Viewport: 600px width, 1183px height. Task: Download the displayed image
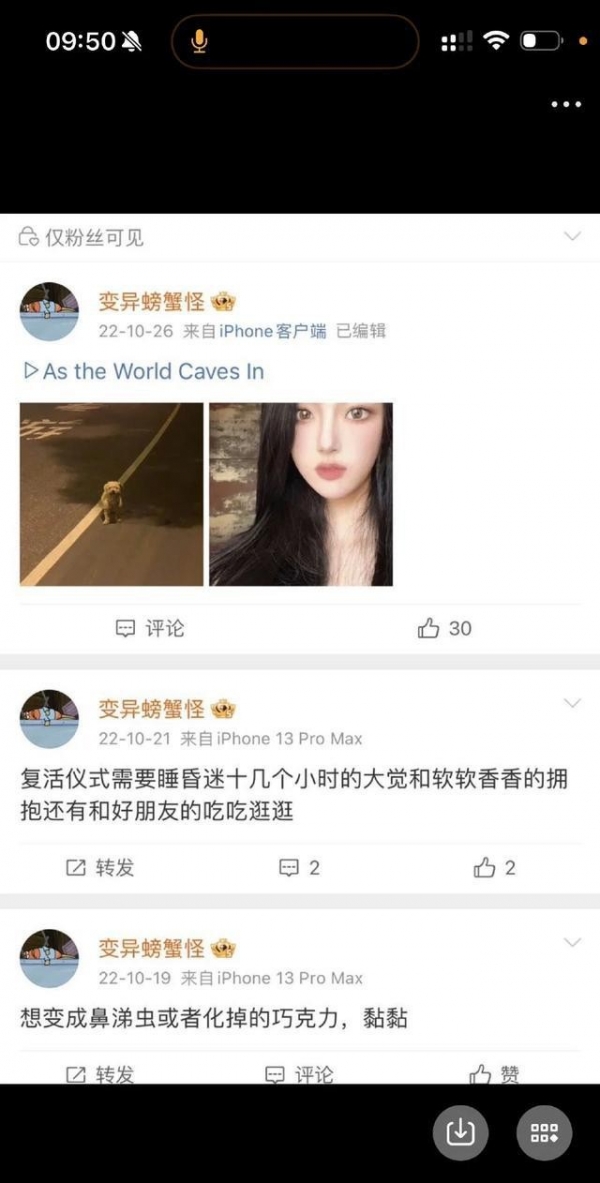(460, 1132)
